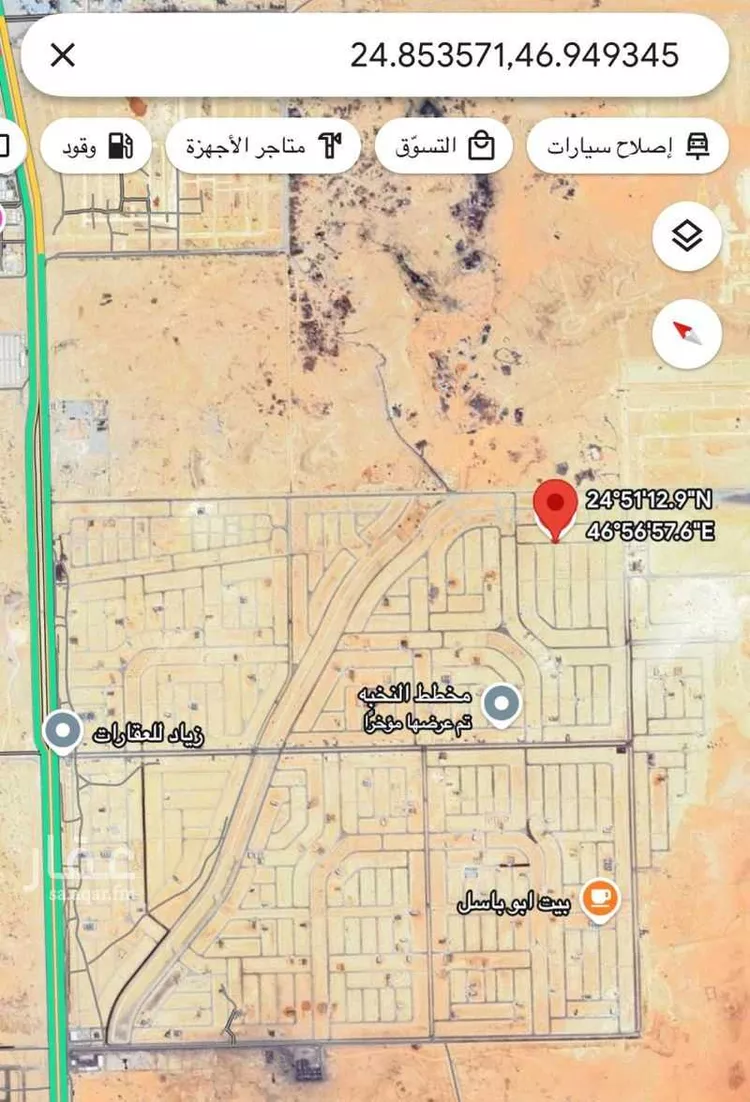Open the map layers selector
This screenshot has width=750, height=1102.
(686, 236)
